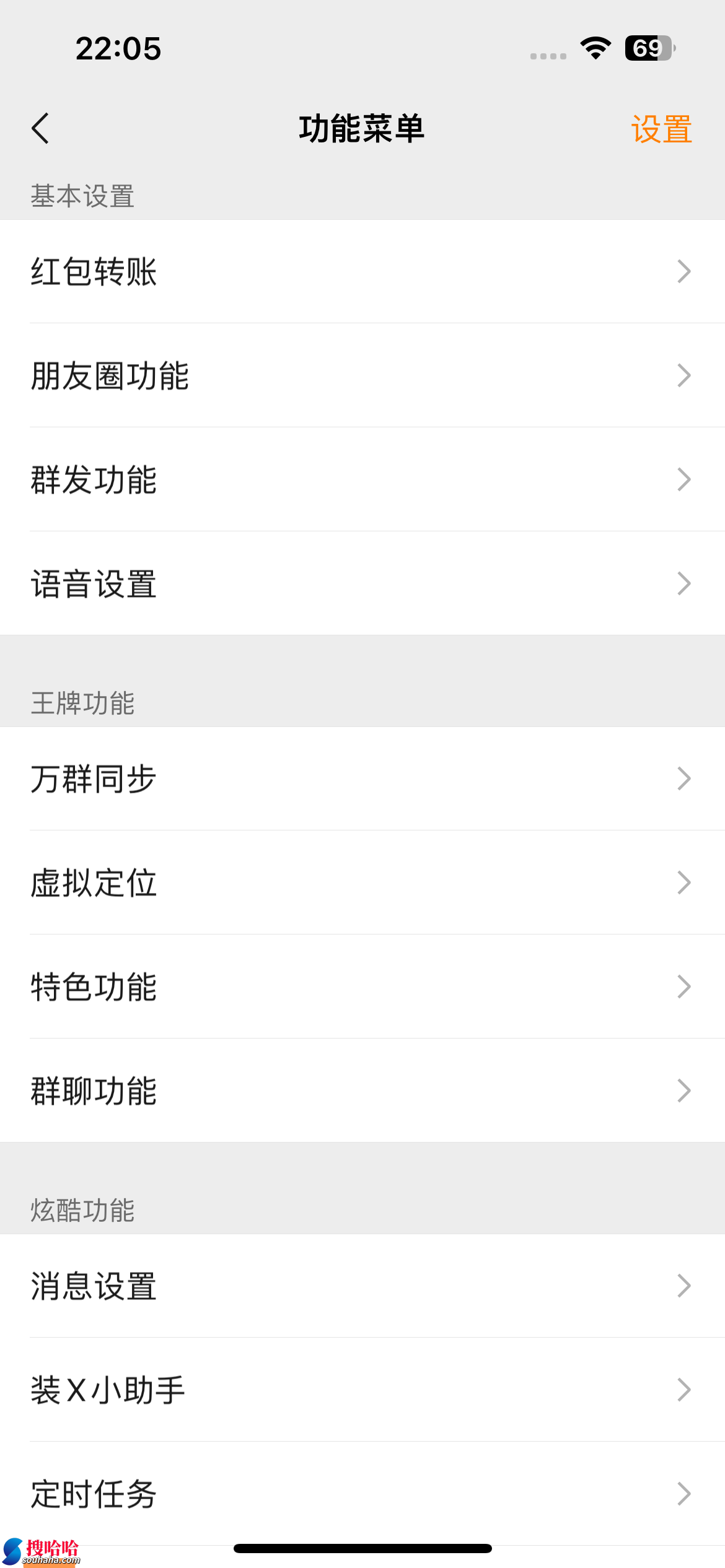Open the 红包转账 row
Screen dimensions: 725x1568
pos(362,272)
